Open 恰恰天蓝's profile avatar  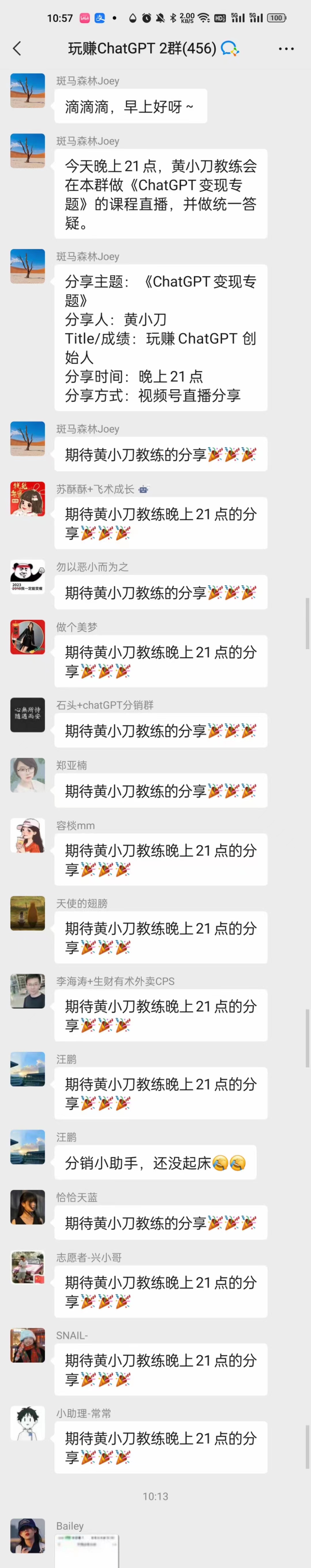click(27, 1207)
